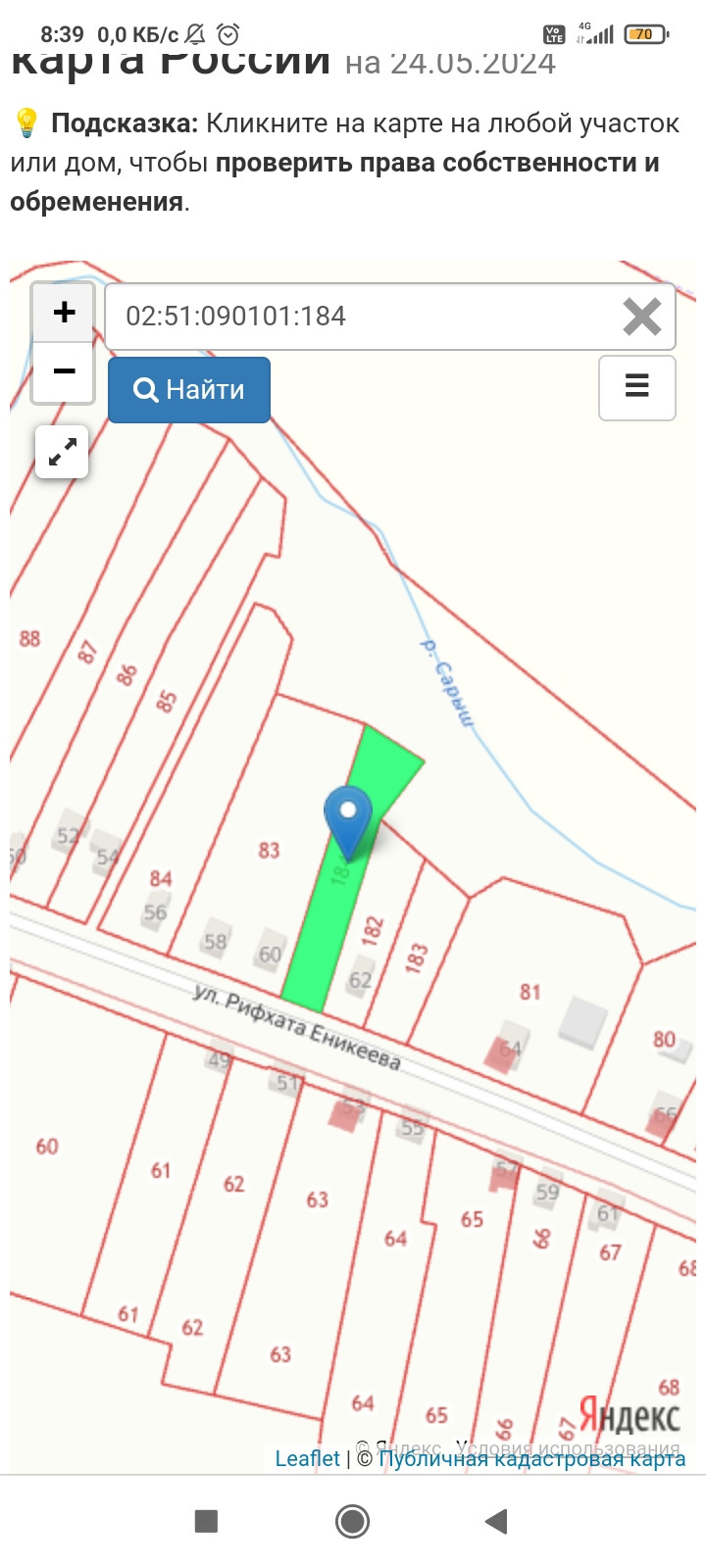Tap the Найти search button

click(x=189, y=390)
